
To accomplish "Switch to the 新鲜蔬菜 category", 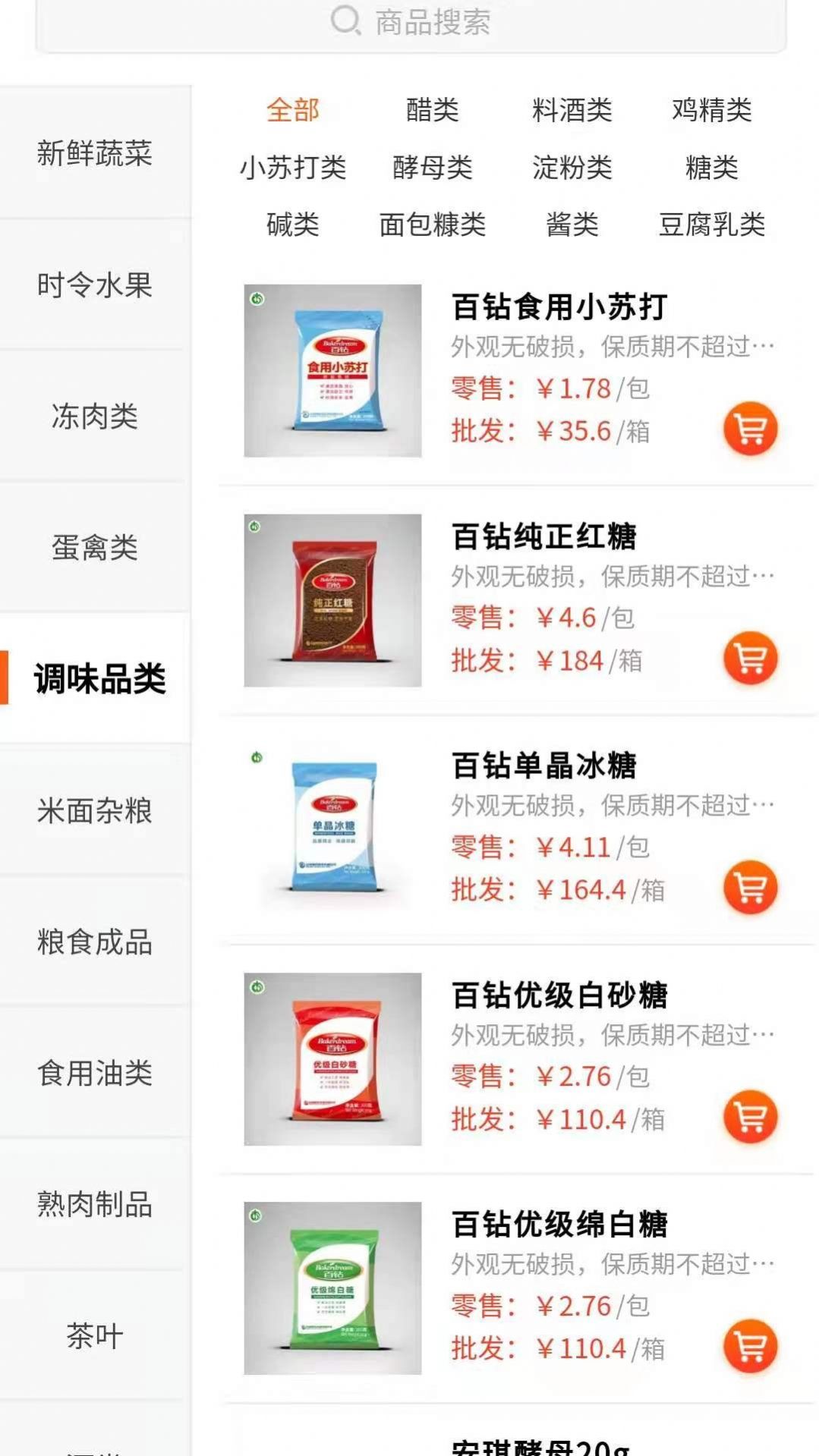I will 95,154.
